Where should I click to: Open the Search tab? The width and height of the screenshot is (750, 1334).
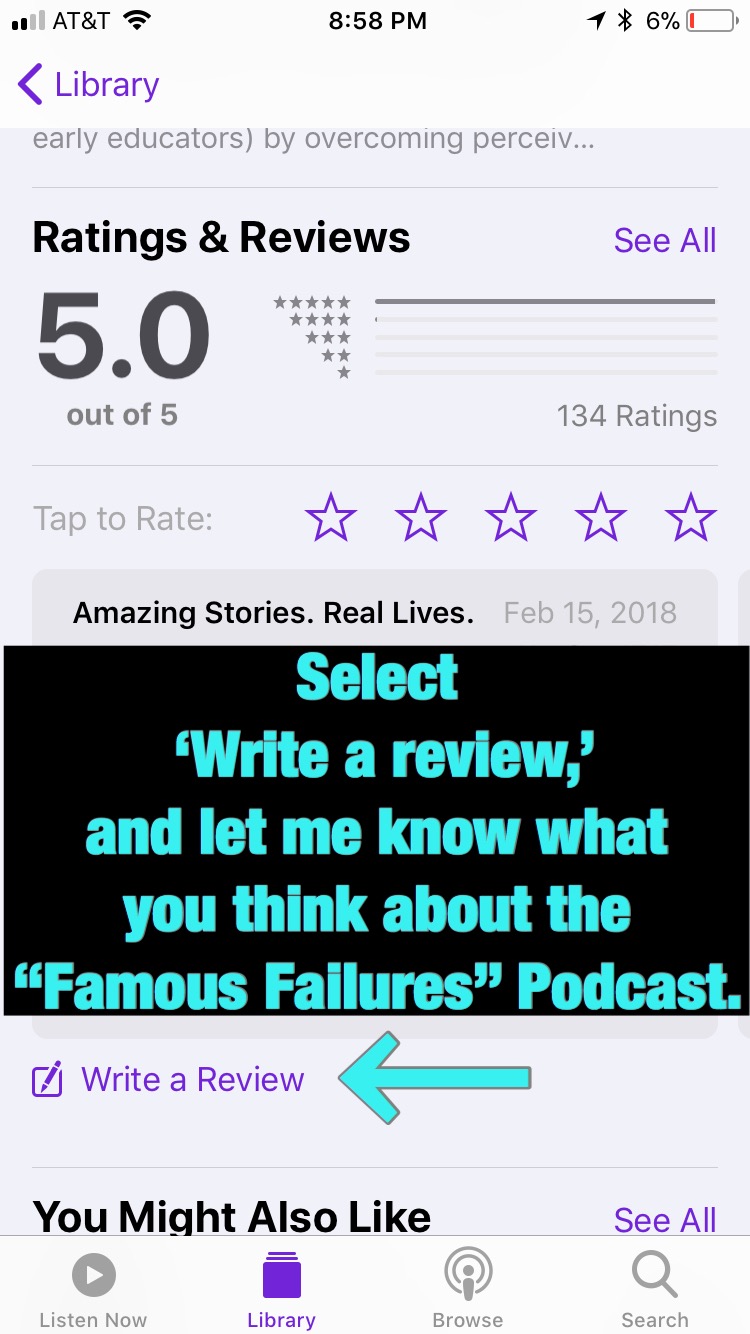[654, 1290]
